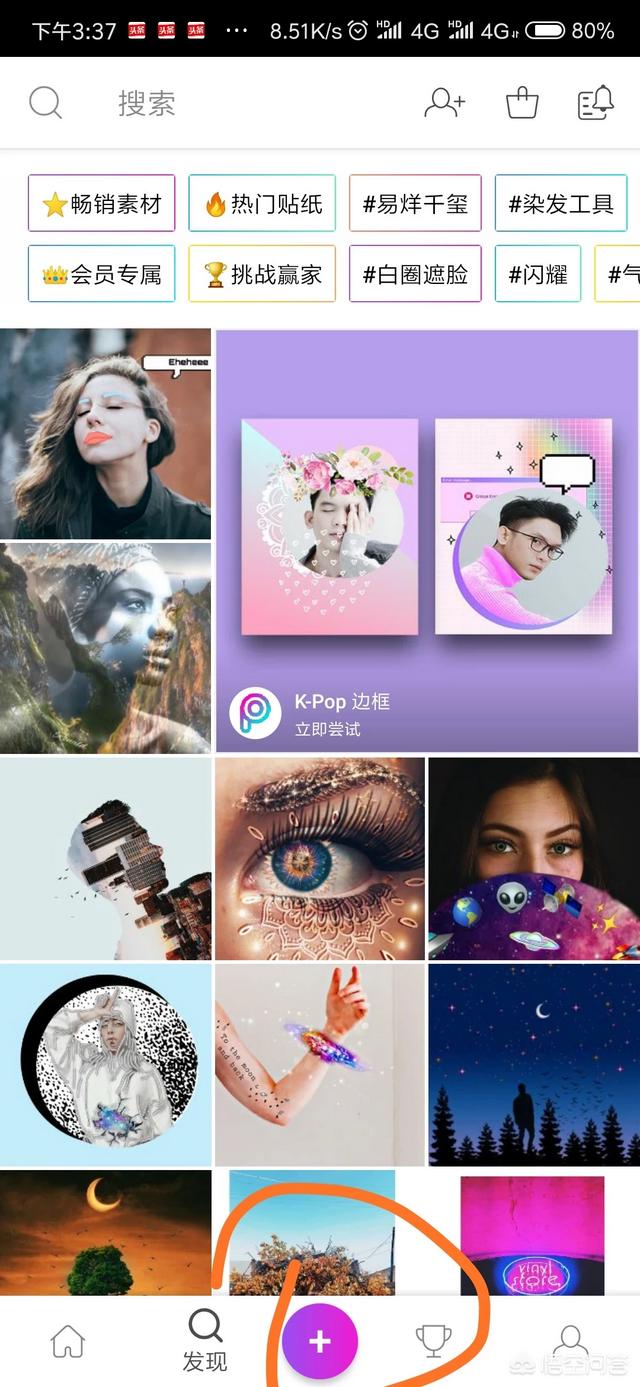Open the #染发工具 tag chip

561,205
